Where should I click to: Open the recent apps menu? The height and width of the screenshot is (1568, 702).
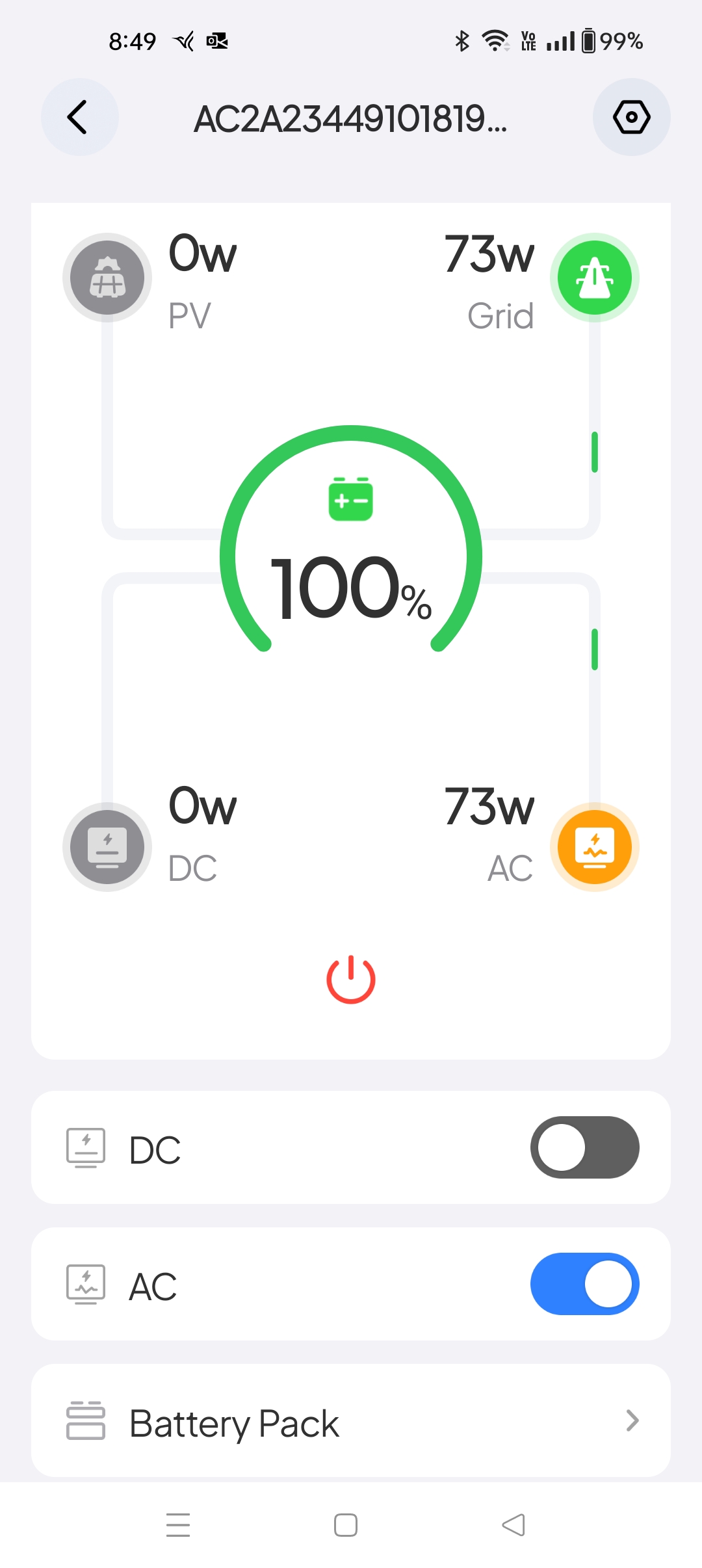click(178, 1524)
